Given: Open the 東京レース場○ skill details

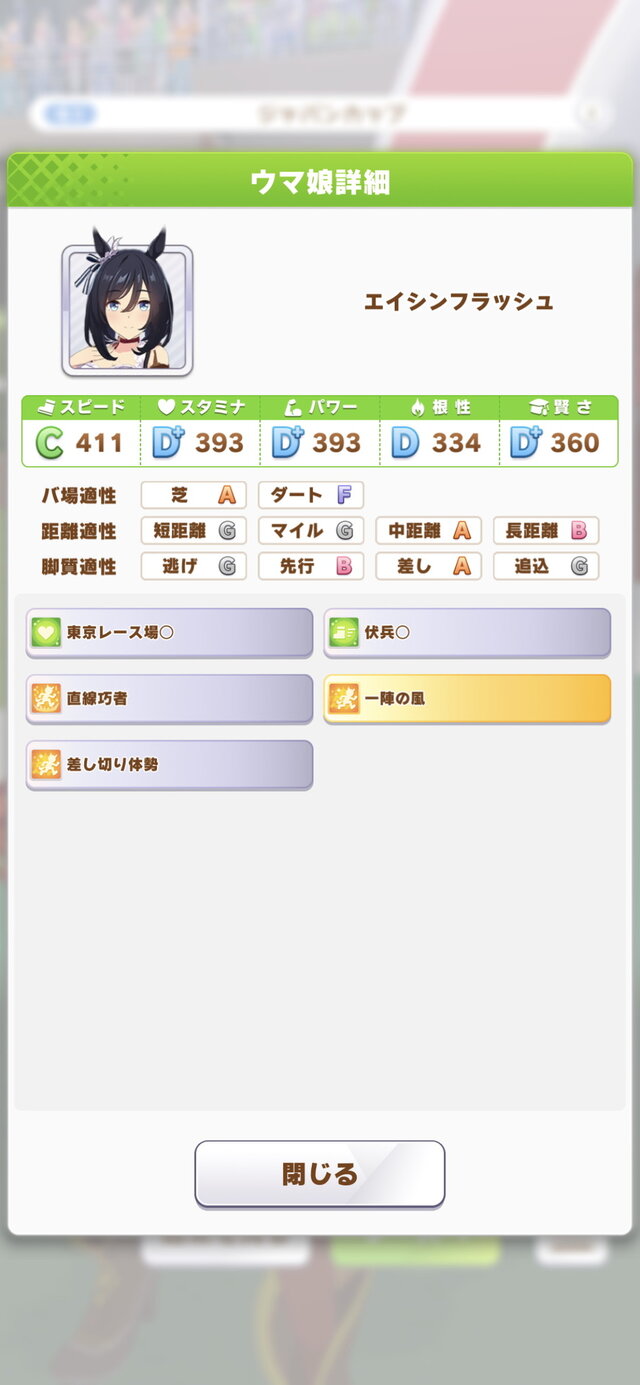Looking at the screenshot, I should tap(169, 632).
